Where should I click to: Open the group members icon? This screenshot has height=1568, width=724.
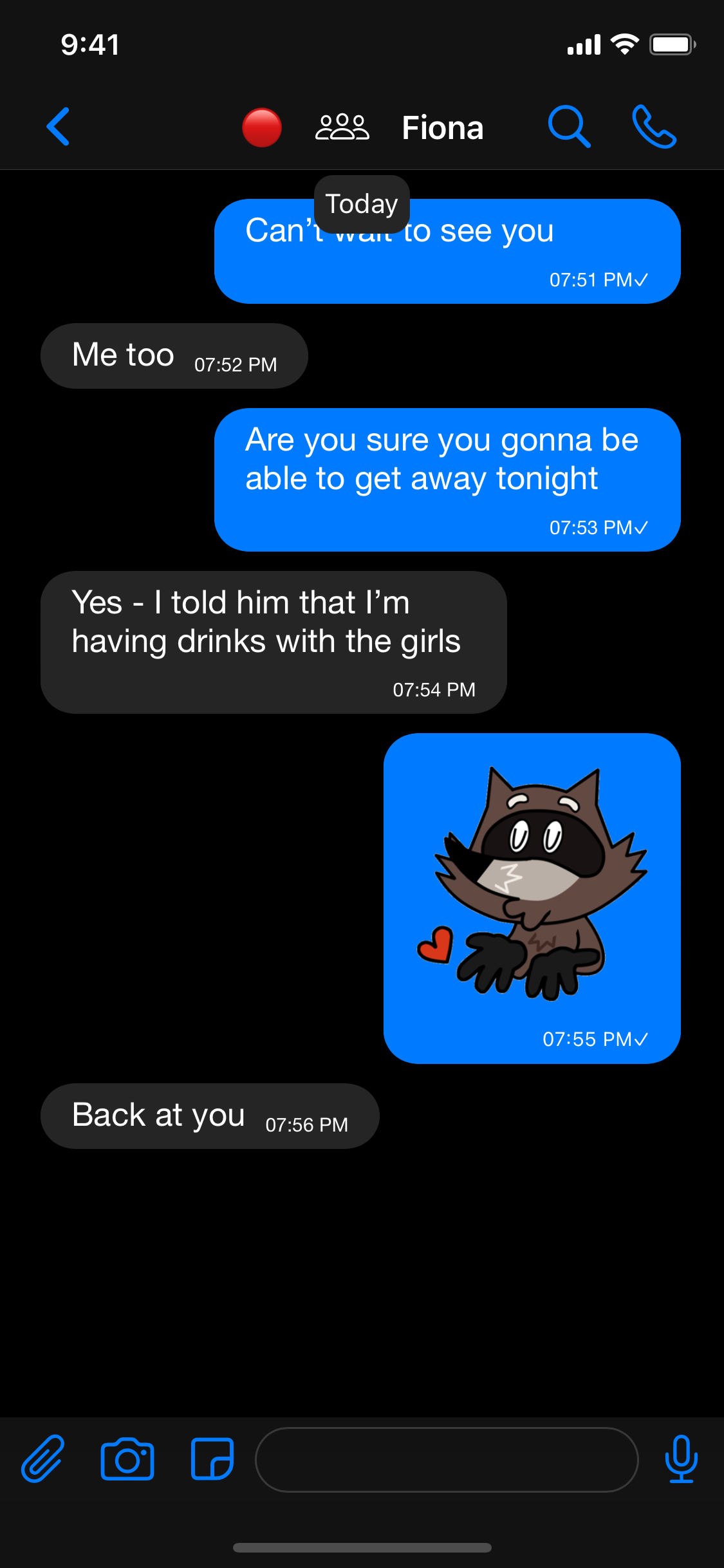(x=342, y=127)
